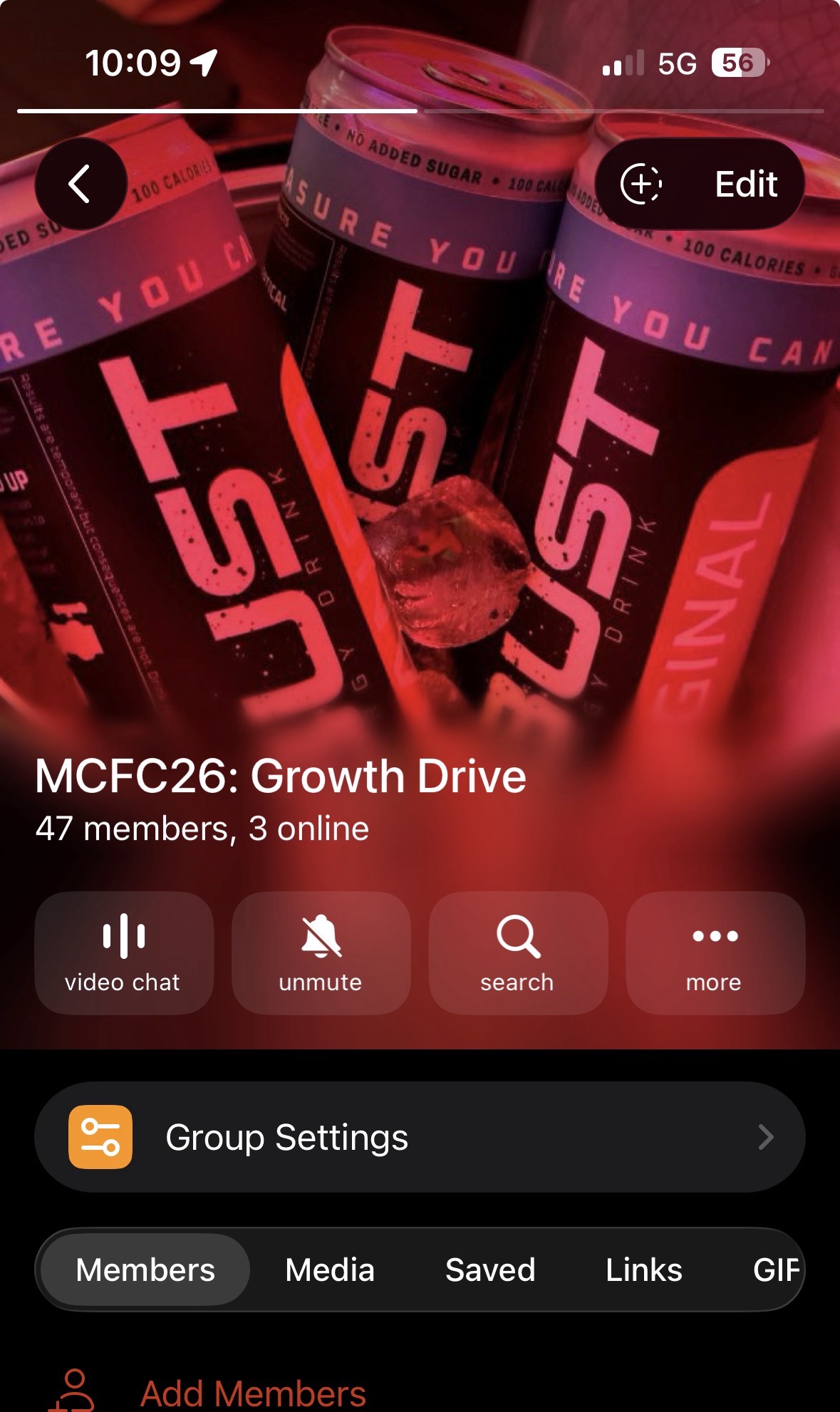Switch to the Links tab

point(643,1270)
